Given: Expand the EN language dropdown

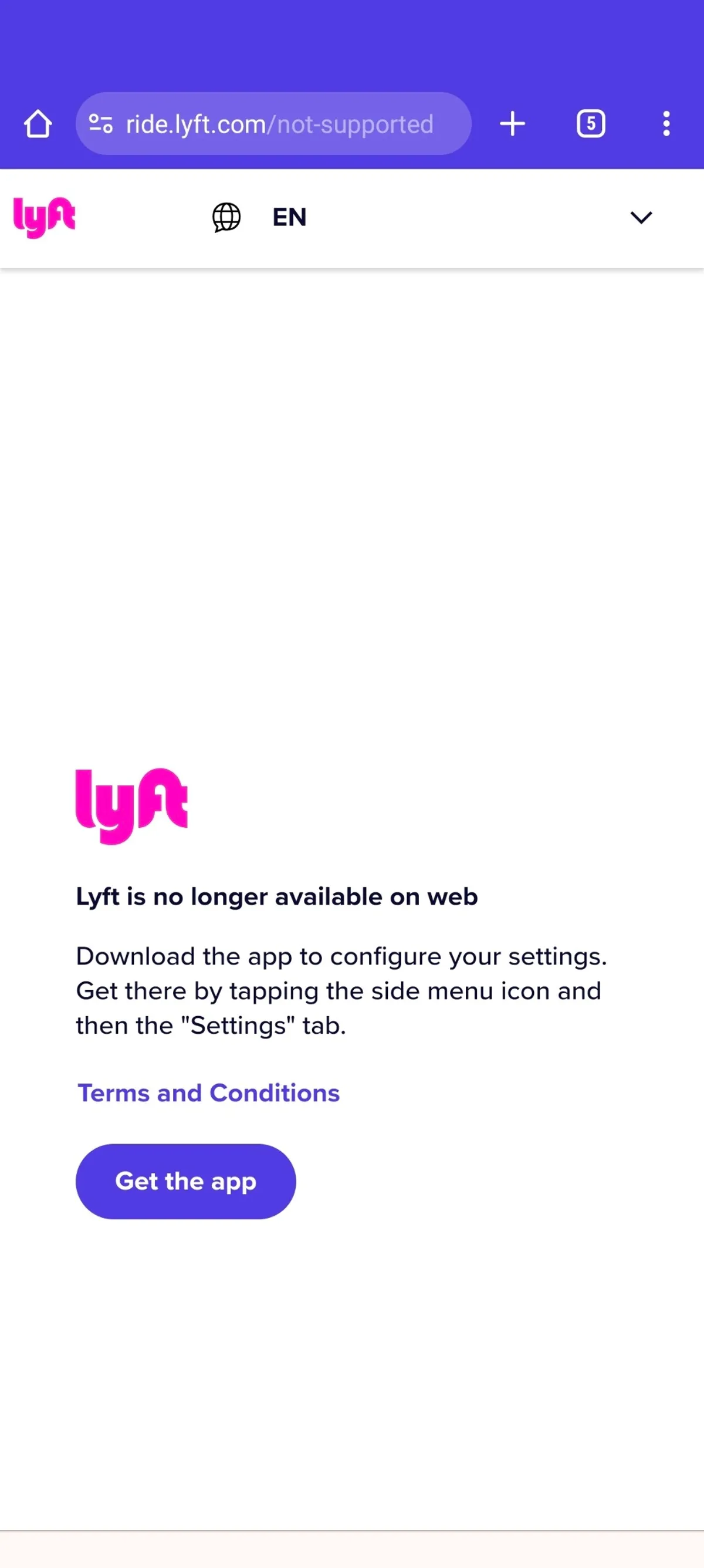Looking at the screenshot, I should pyautogui.click(x=640, y=217).
